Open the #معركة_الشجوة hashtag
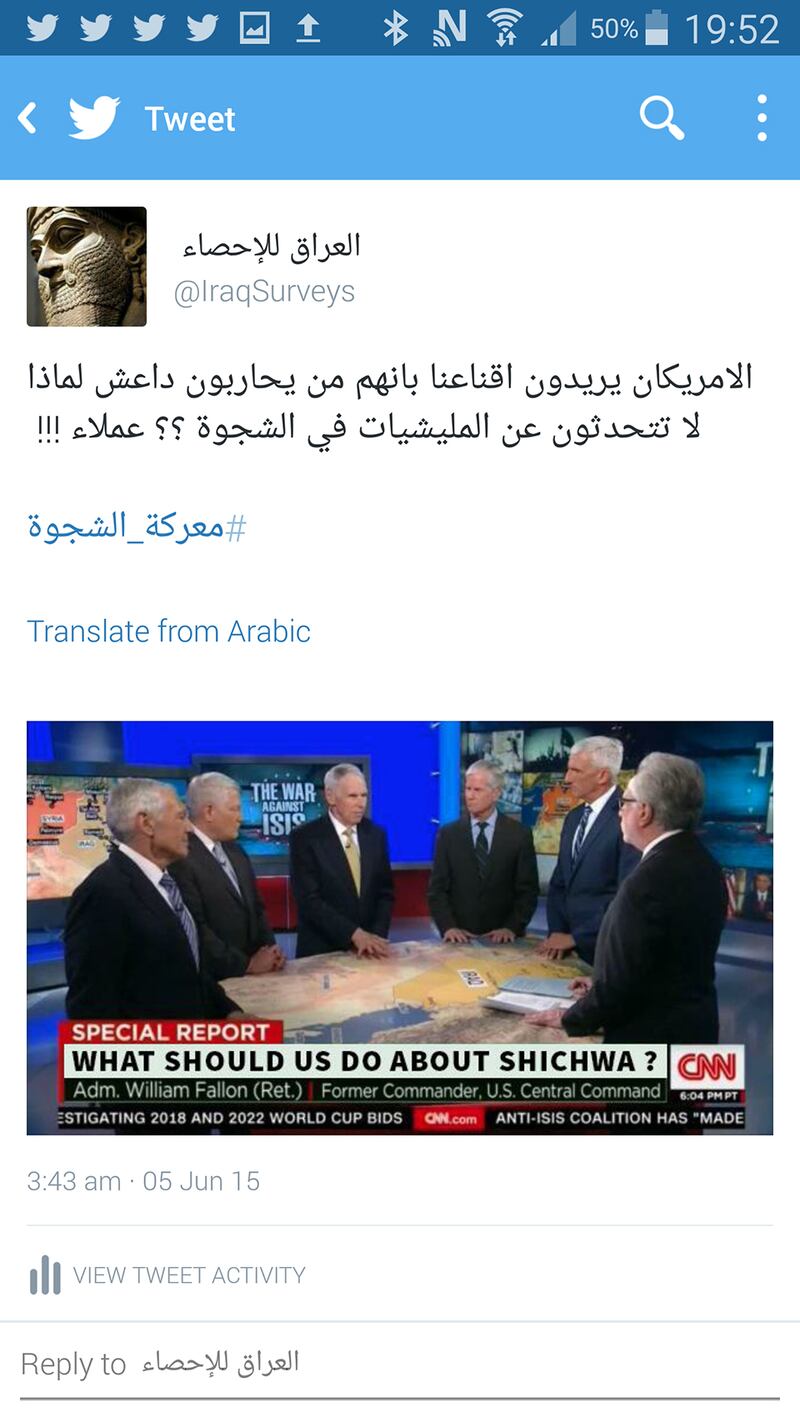Viewport: 800px width, 1422px height. coord(137,527)
